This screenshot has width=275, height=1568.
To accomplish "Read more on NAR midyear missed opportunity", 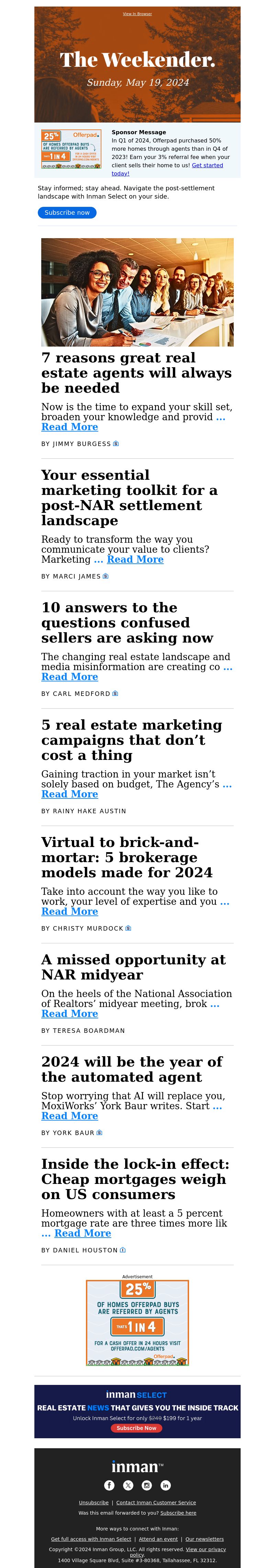I will pyautogui.click(x=69, y=1014).
